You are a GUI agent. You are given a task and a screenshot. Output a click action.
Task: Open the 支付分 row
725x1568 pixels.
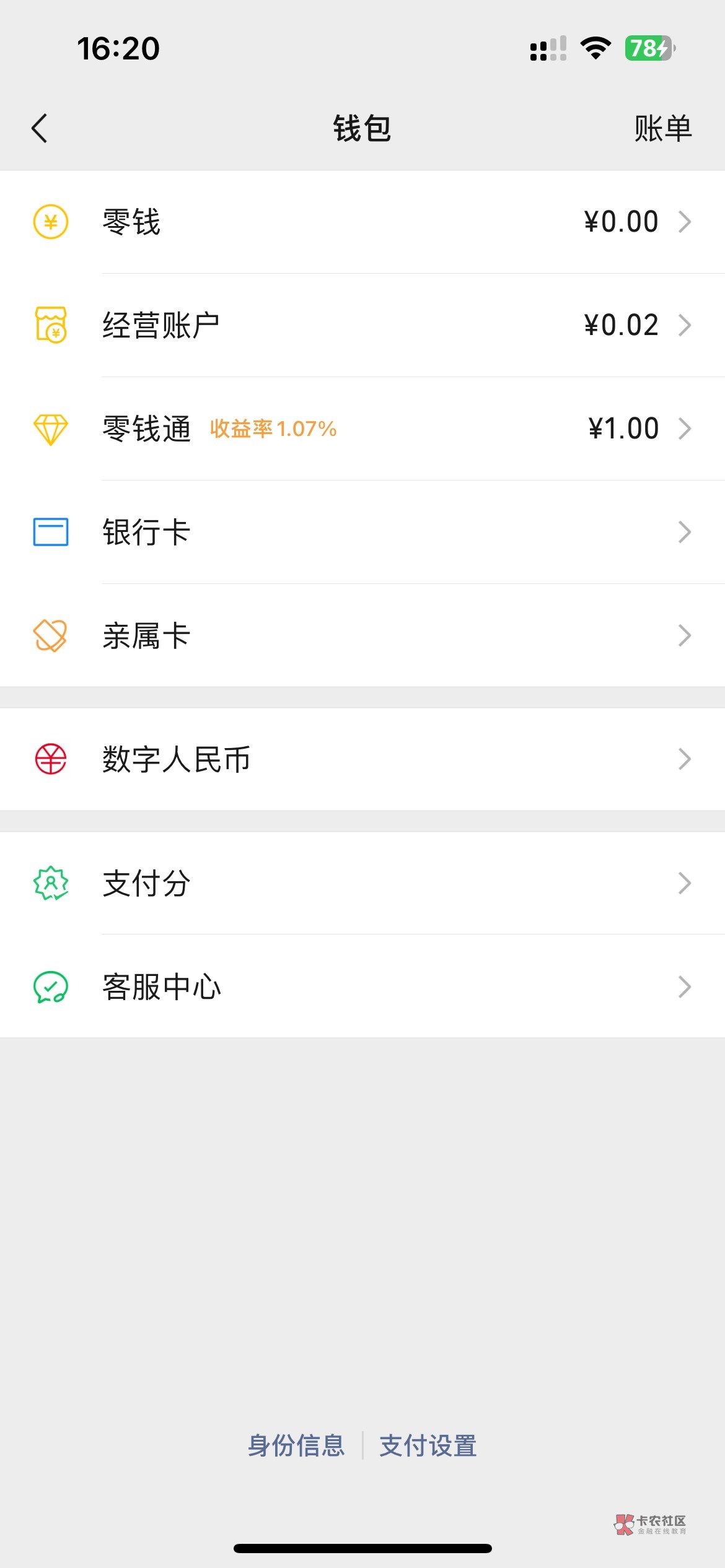tap(362, 883)
